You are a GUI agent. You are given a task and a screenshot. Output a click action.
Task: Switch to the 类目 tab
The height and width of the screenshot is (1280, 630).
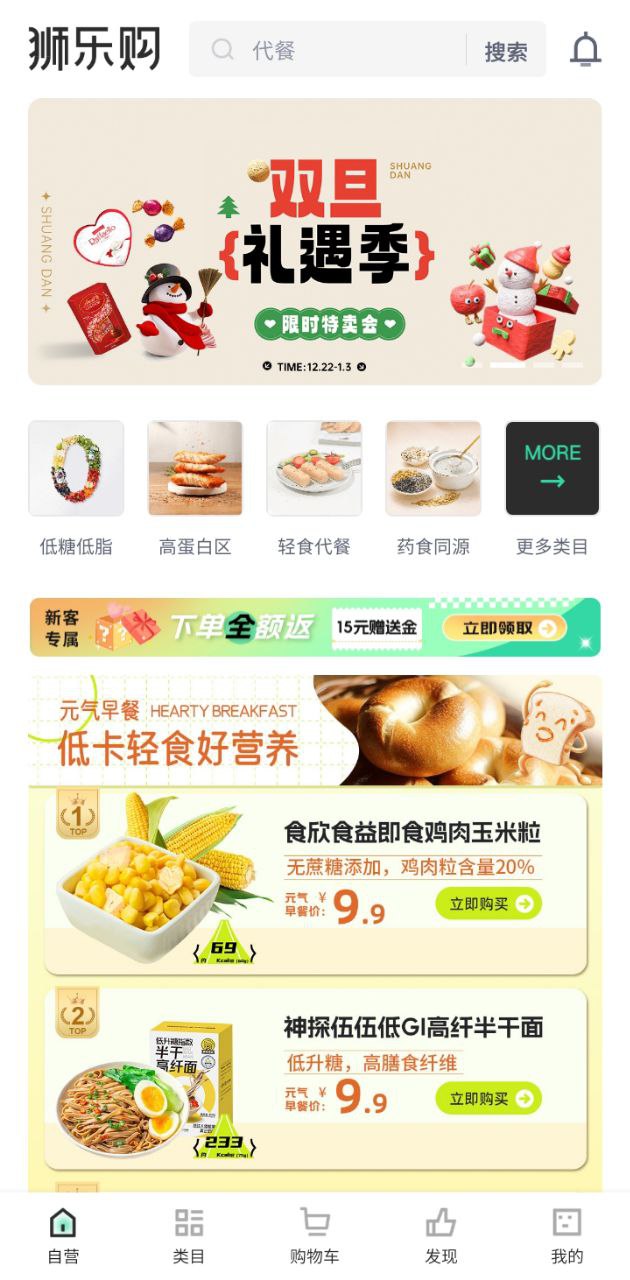189,1235
